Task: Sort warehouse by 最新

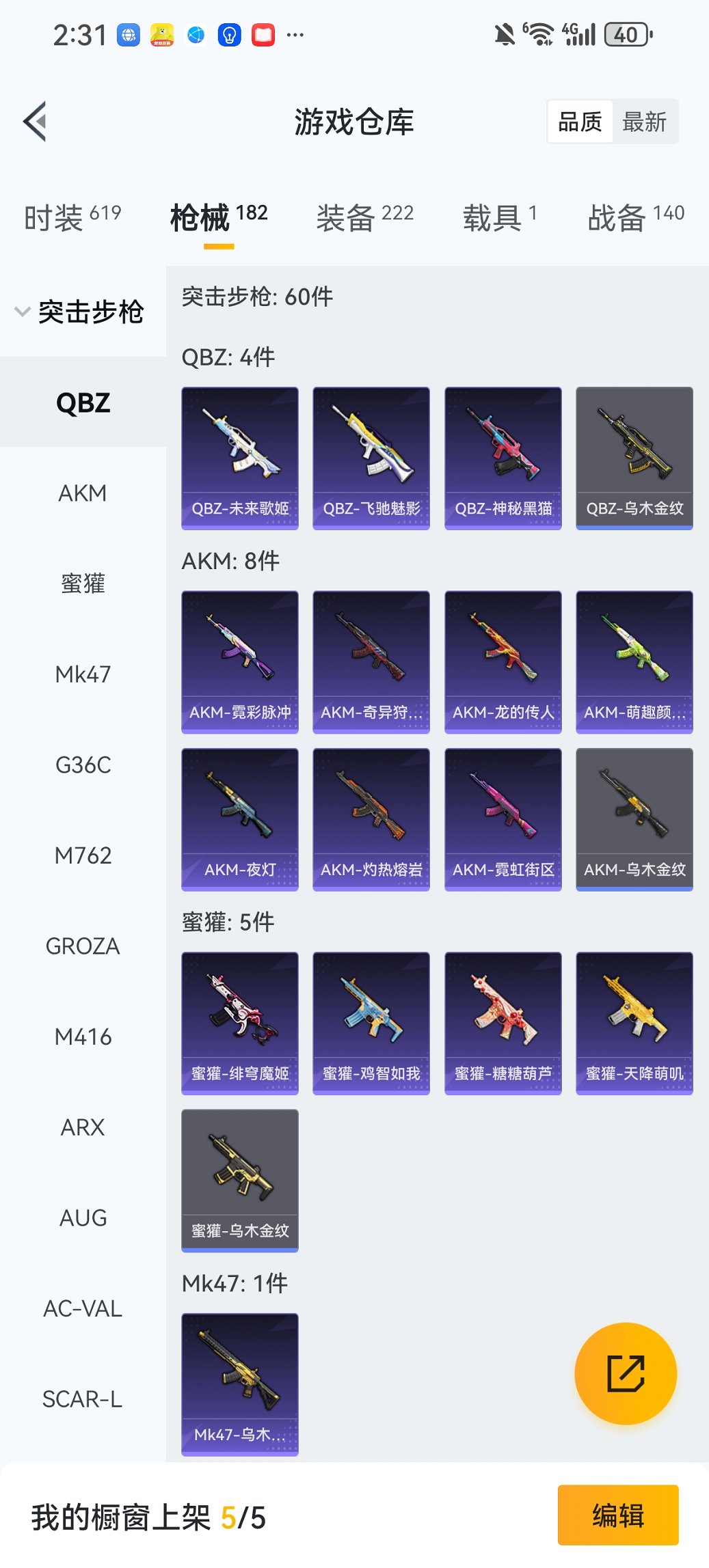Action: [x=643, y=122]
